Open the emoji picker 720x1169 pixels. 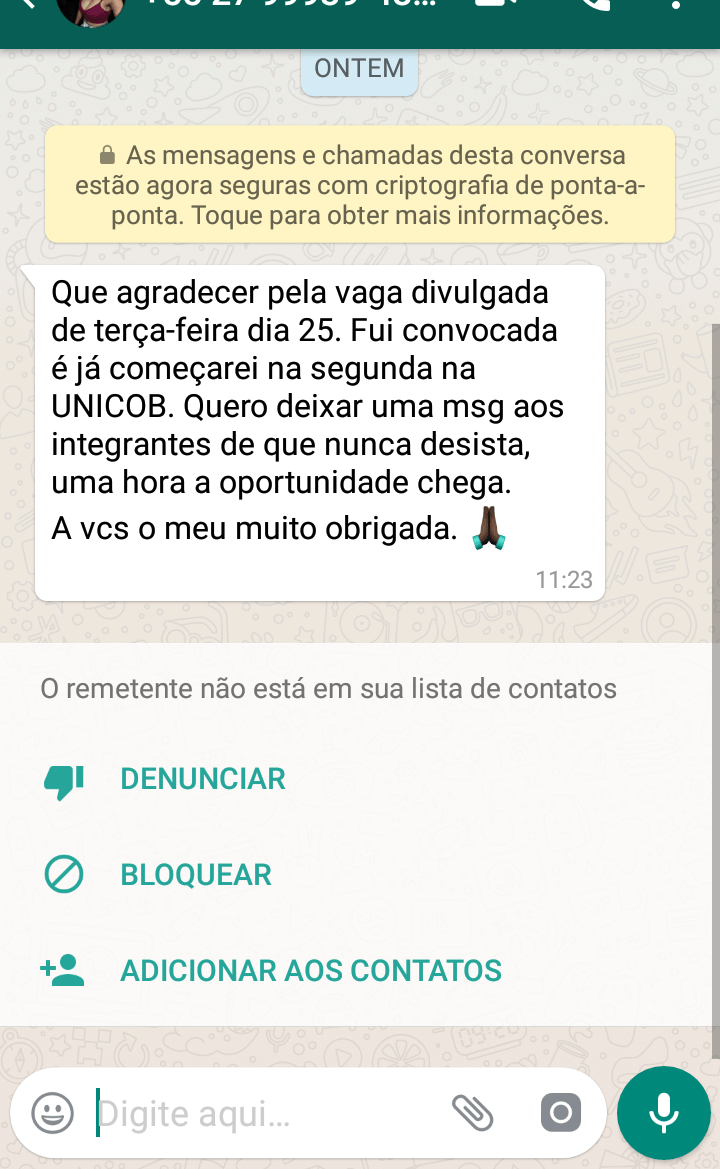[52, 1113]
